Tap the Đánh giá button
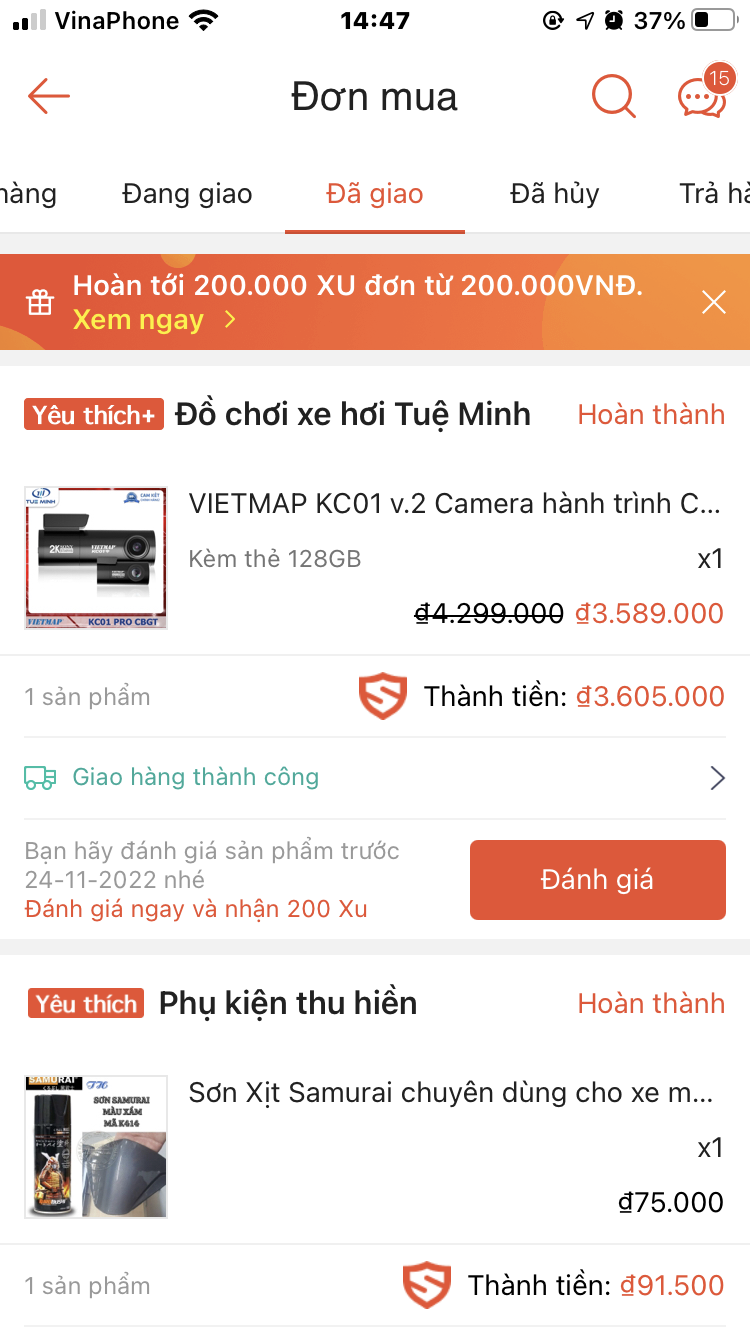This screenshot has width=750, height=1334. [x=597, y=880]
